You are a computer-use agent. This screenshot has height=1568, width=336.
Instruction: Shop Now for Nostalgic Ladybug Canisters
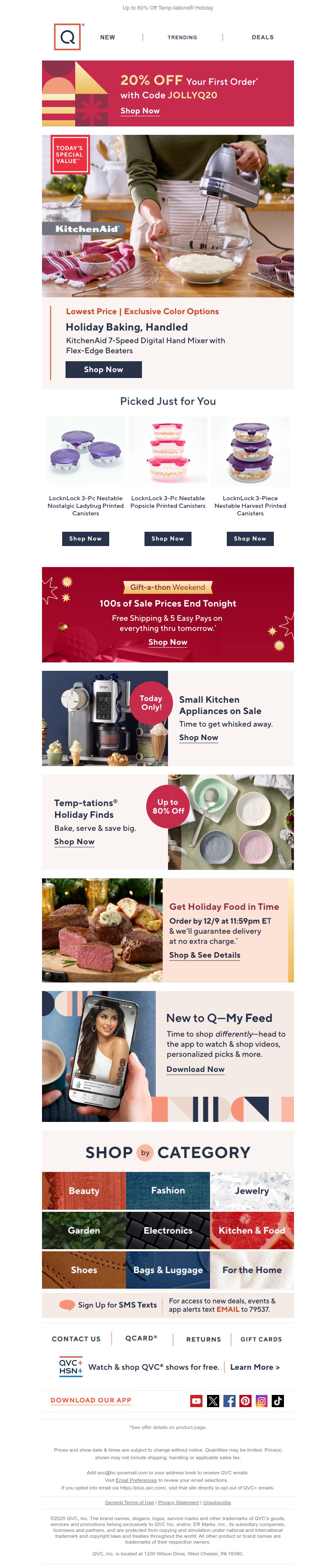pyautogui.click(x=85, y=538)
